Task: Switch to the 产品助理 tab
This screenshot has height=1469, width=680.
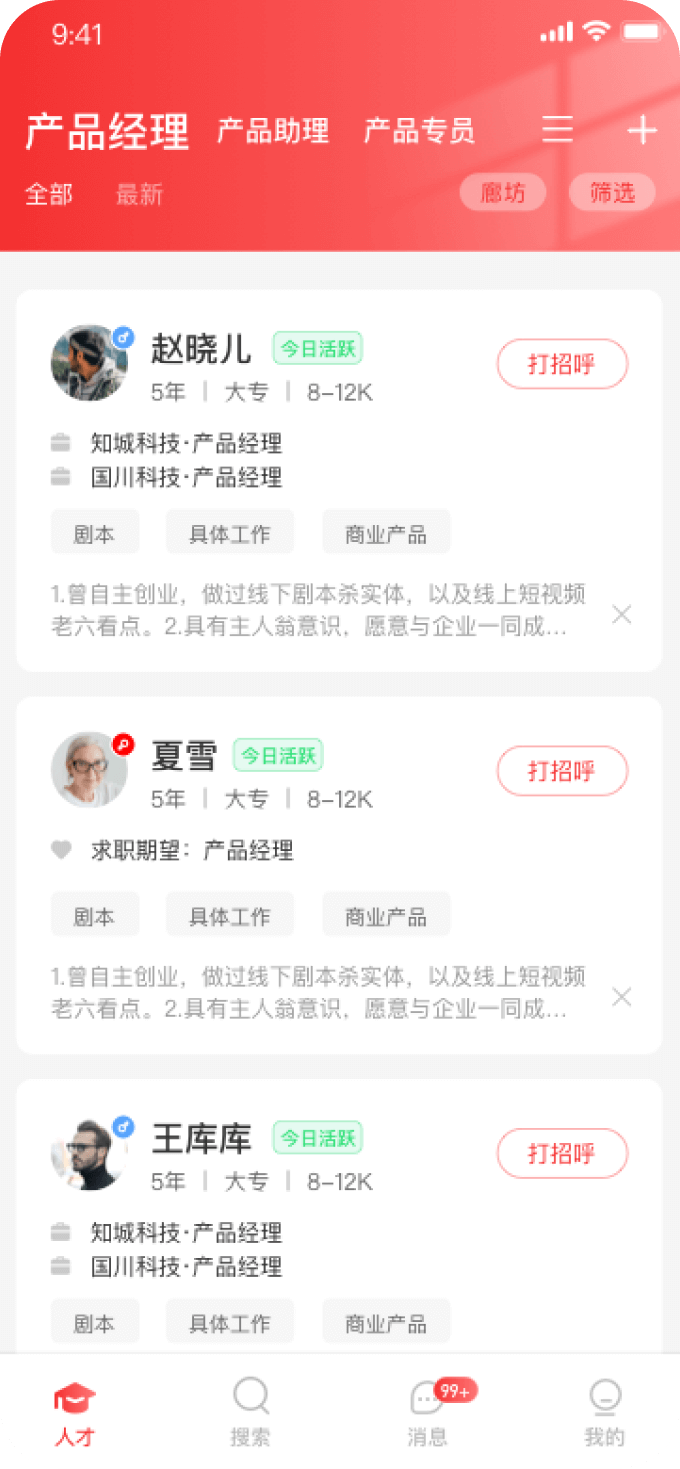Action: (273, 131)
